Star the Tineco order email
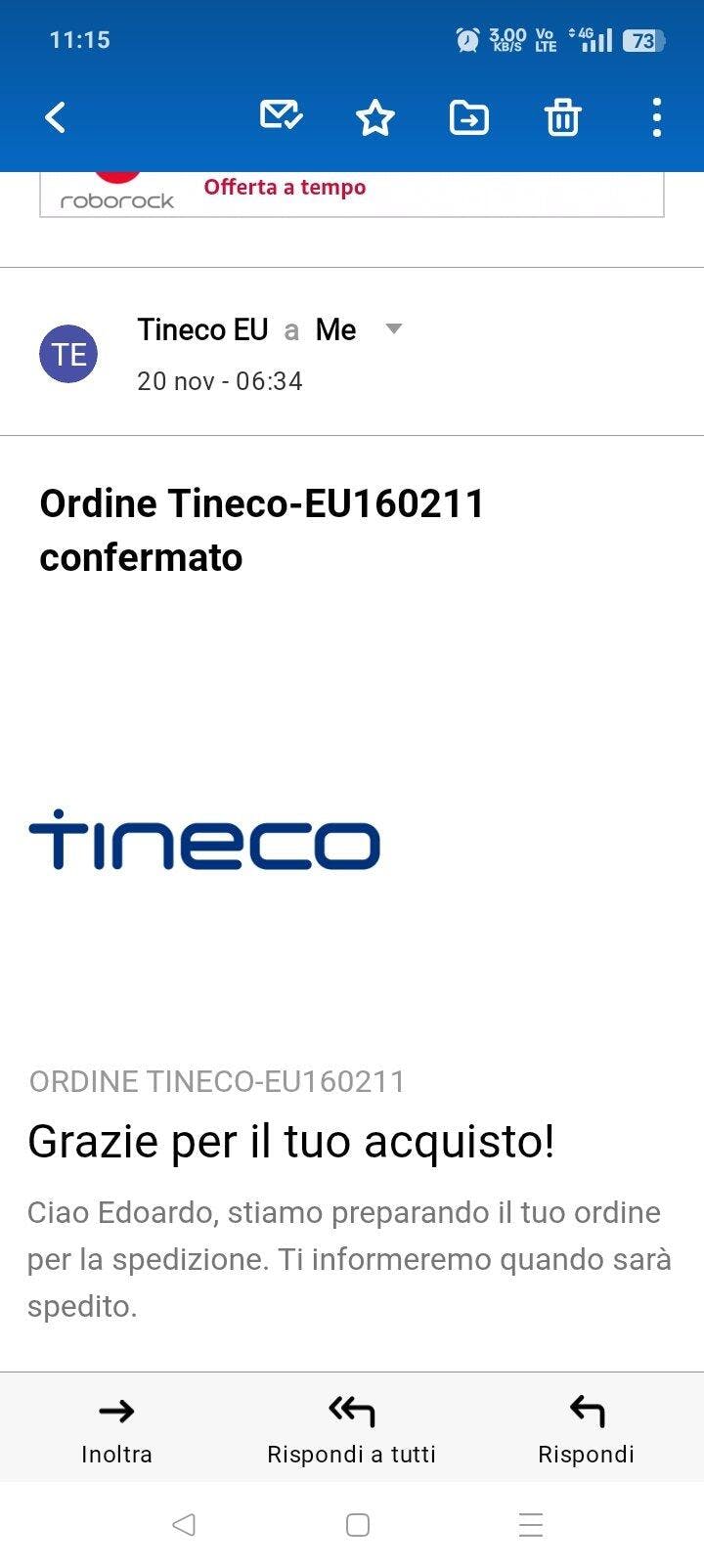The image size is (704, 1568). pyautogui.click(x=374, y=118)
